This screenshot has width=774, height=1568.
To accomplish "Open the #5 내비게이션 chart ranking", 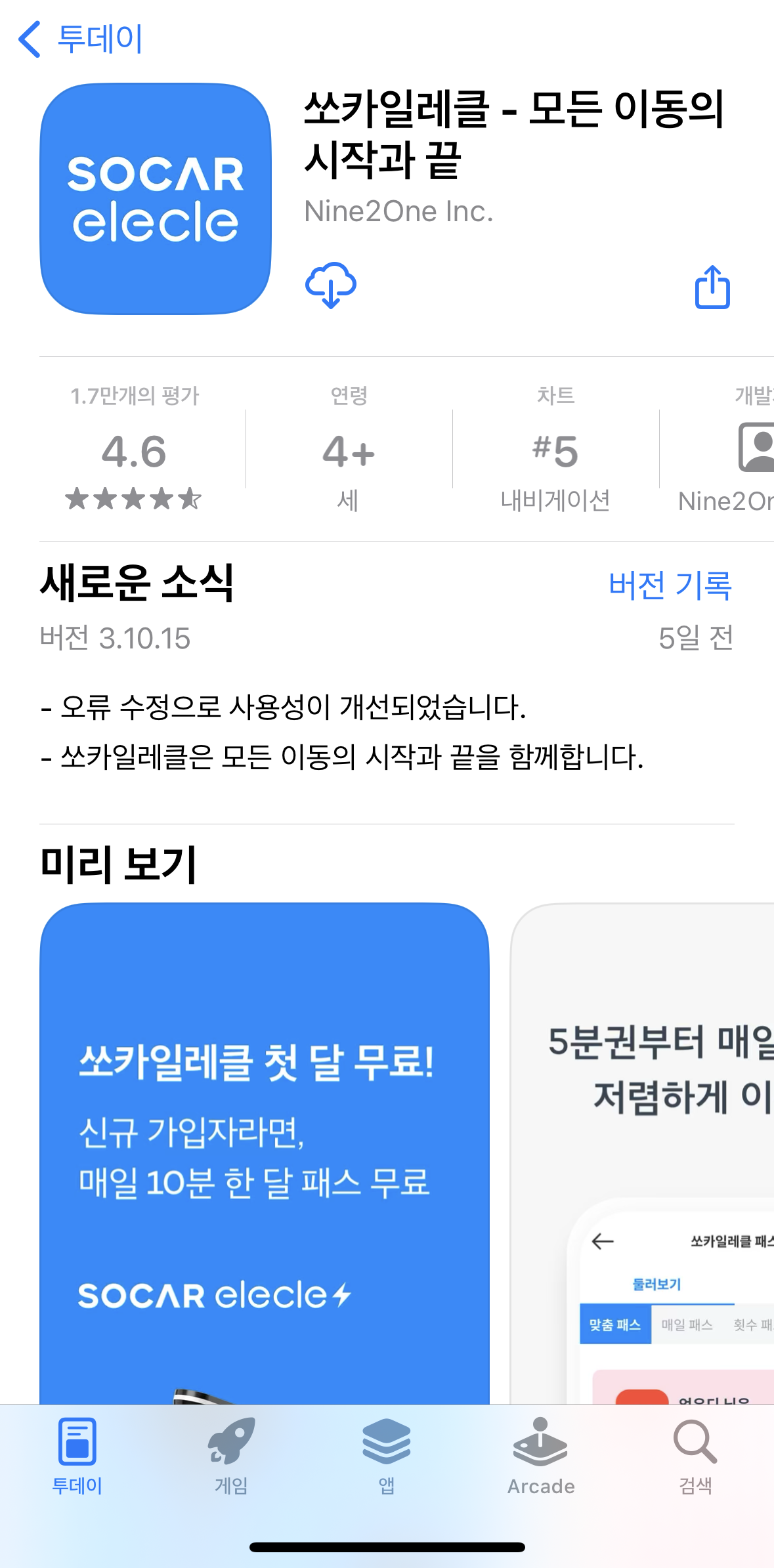I will (555, 453).
